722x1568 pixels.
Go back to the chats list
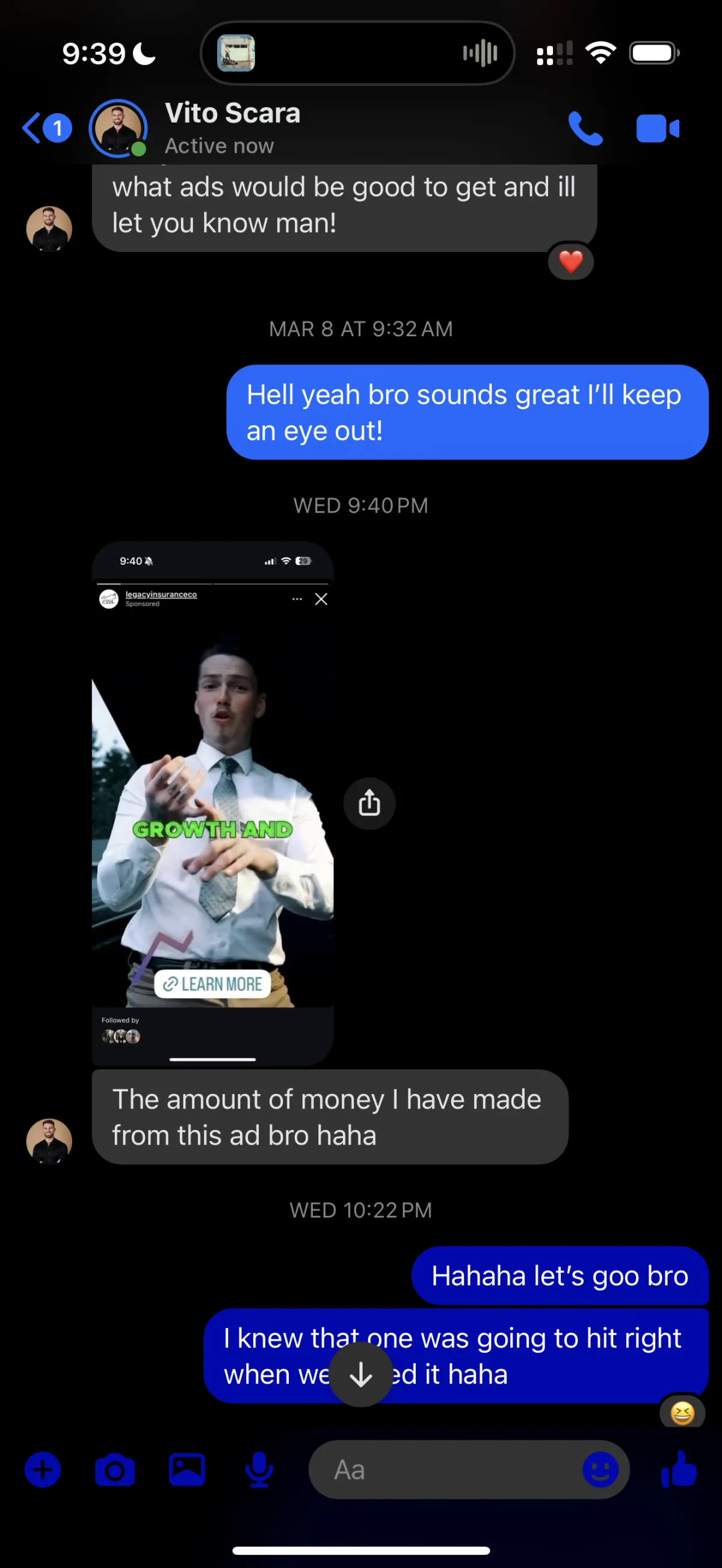point(46,129)
